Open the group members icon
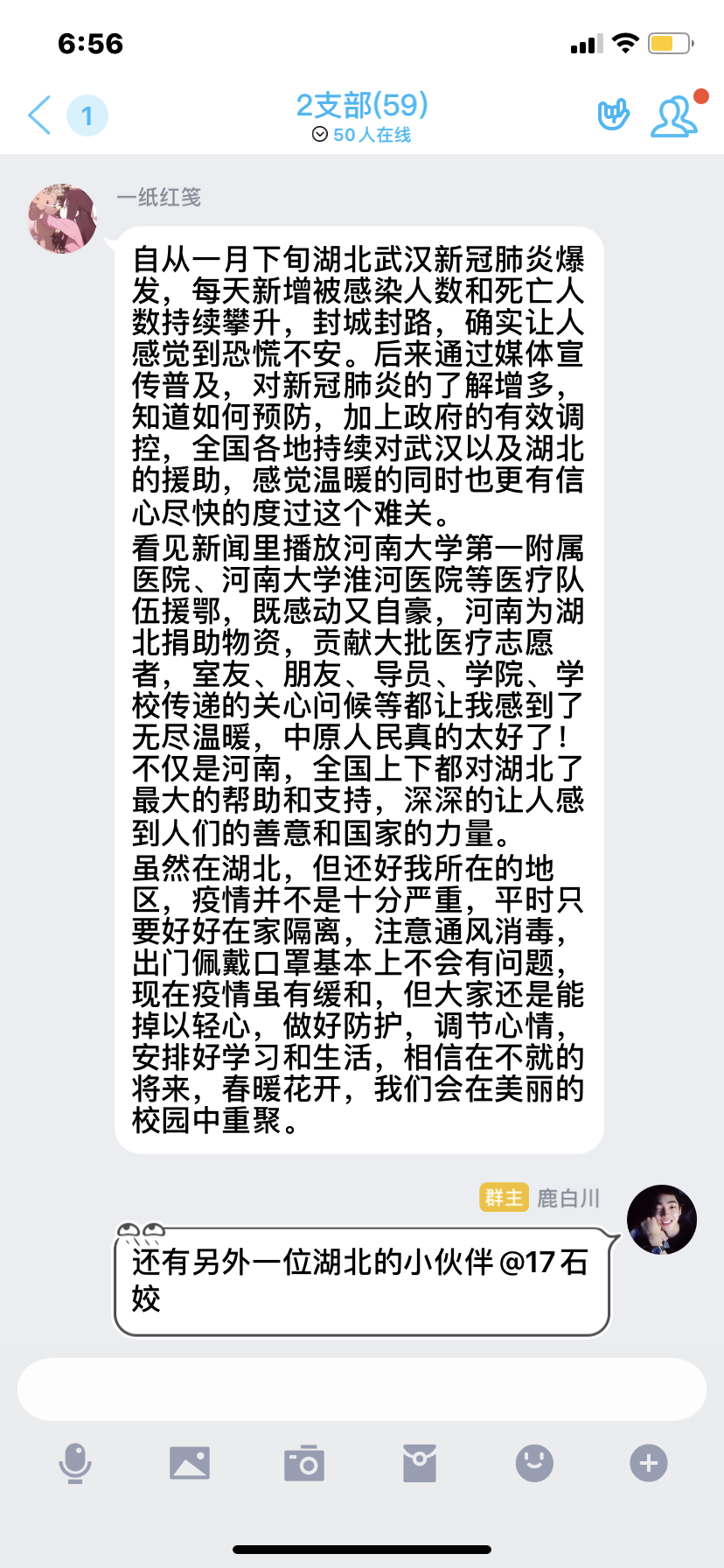The image size is (724, 1568). [674, 116]
